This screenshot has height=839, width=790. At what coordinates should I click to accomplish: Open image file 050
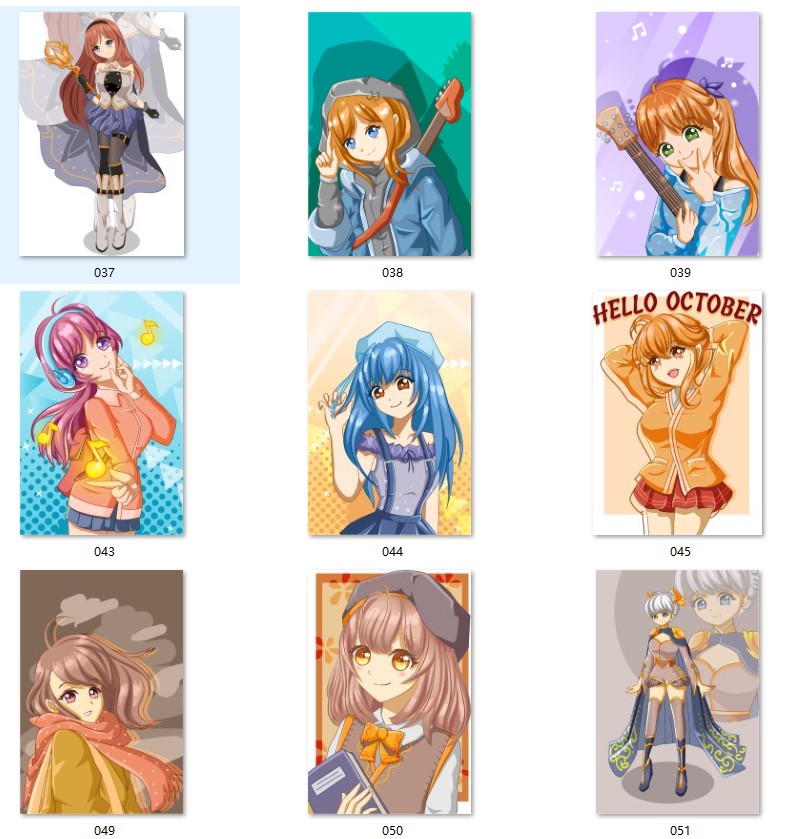point(389,692)
